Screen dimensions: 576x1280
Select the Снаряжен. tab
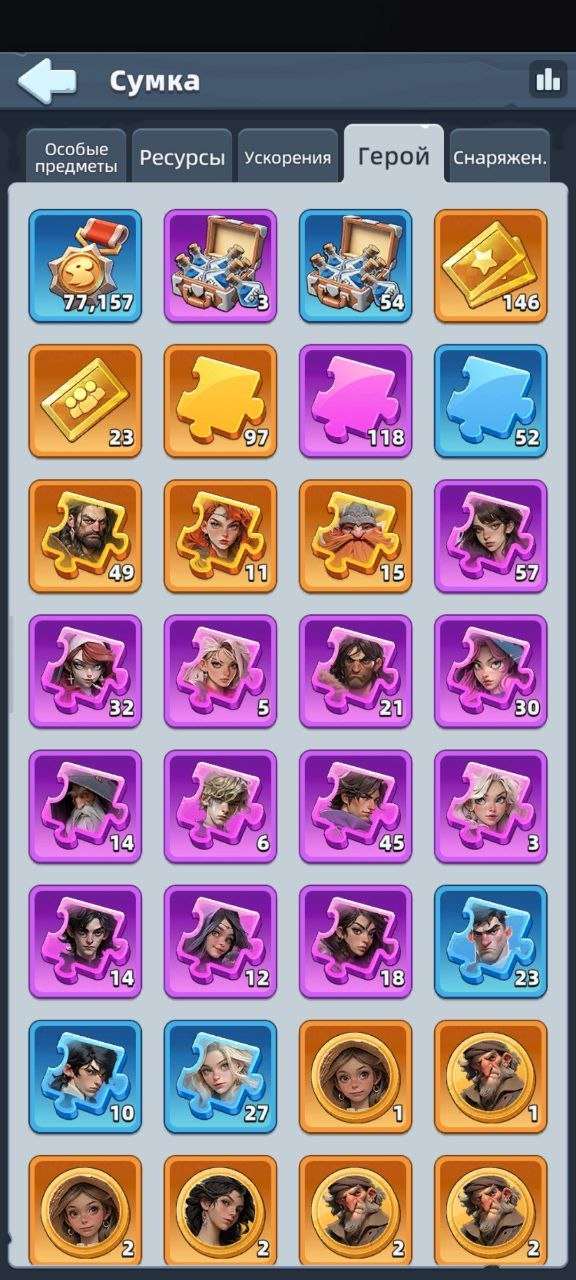tap(500, 157)
